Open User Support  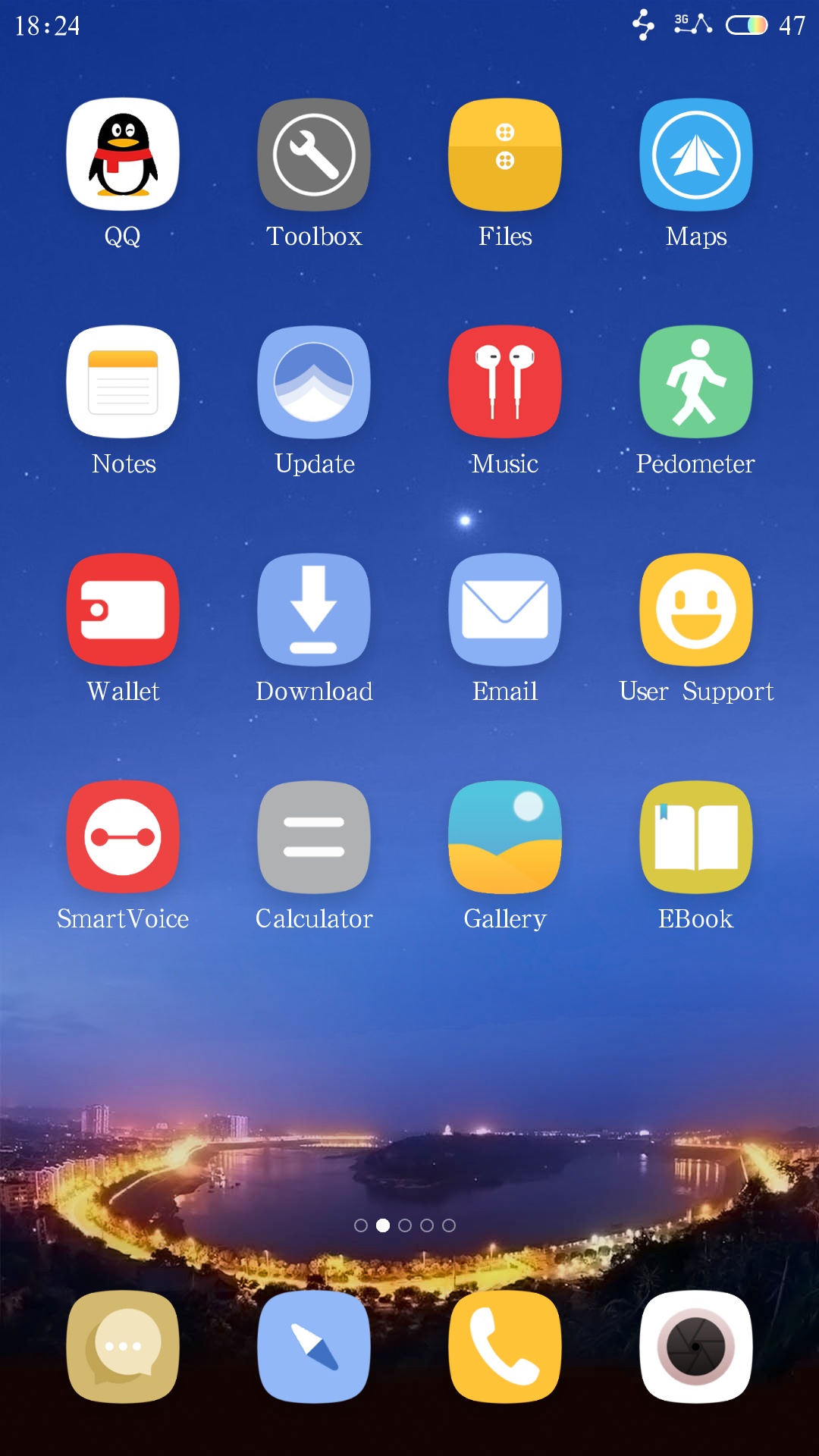(x=696, y=610)
